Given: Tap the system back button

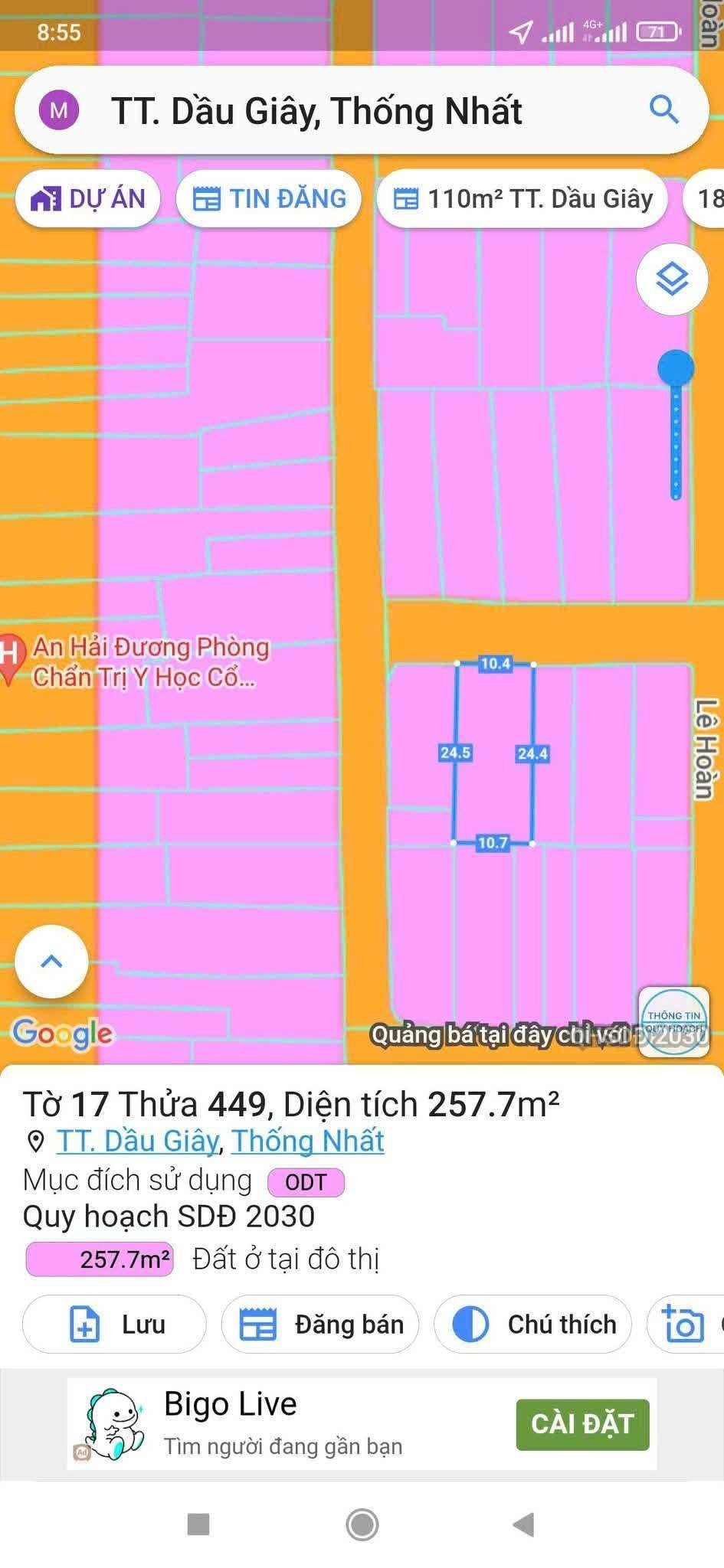Looking at the screenshot, I should tap(523, 1524).
